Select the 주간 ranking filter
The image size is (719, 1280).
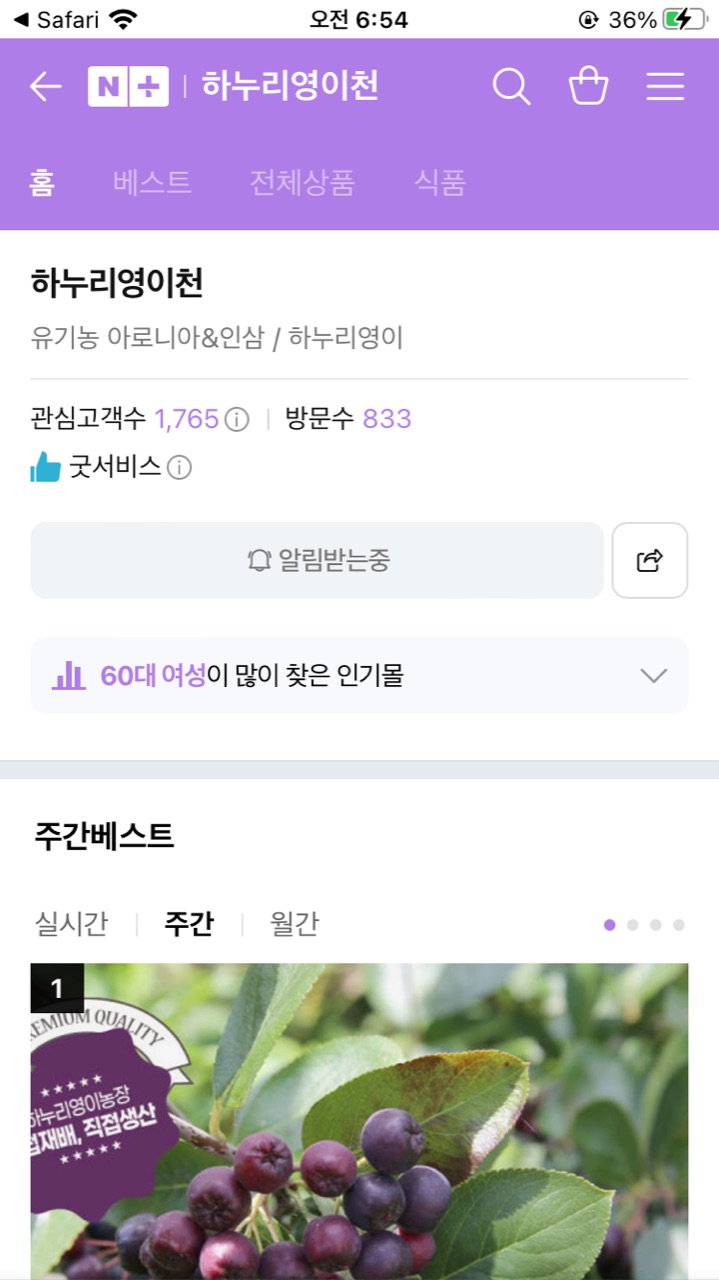[188, 923]
